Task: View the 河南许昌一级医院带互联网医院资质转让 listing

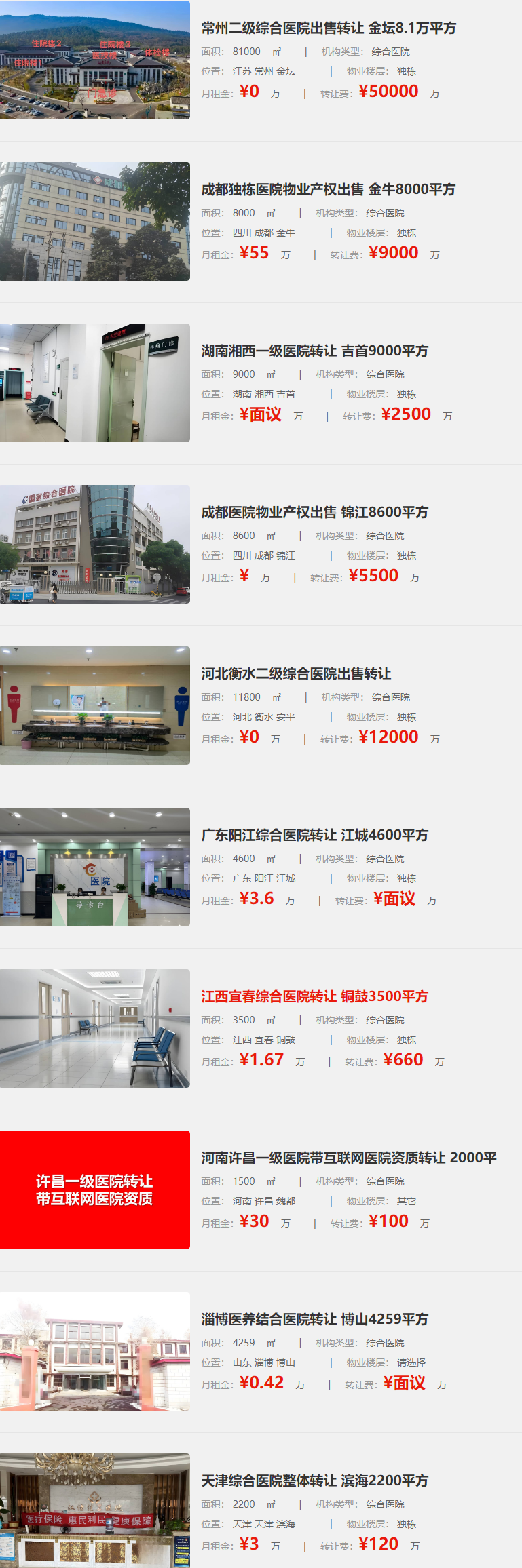Action: (x=348, y=1158)
